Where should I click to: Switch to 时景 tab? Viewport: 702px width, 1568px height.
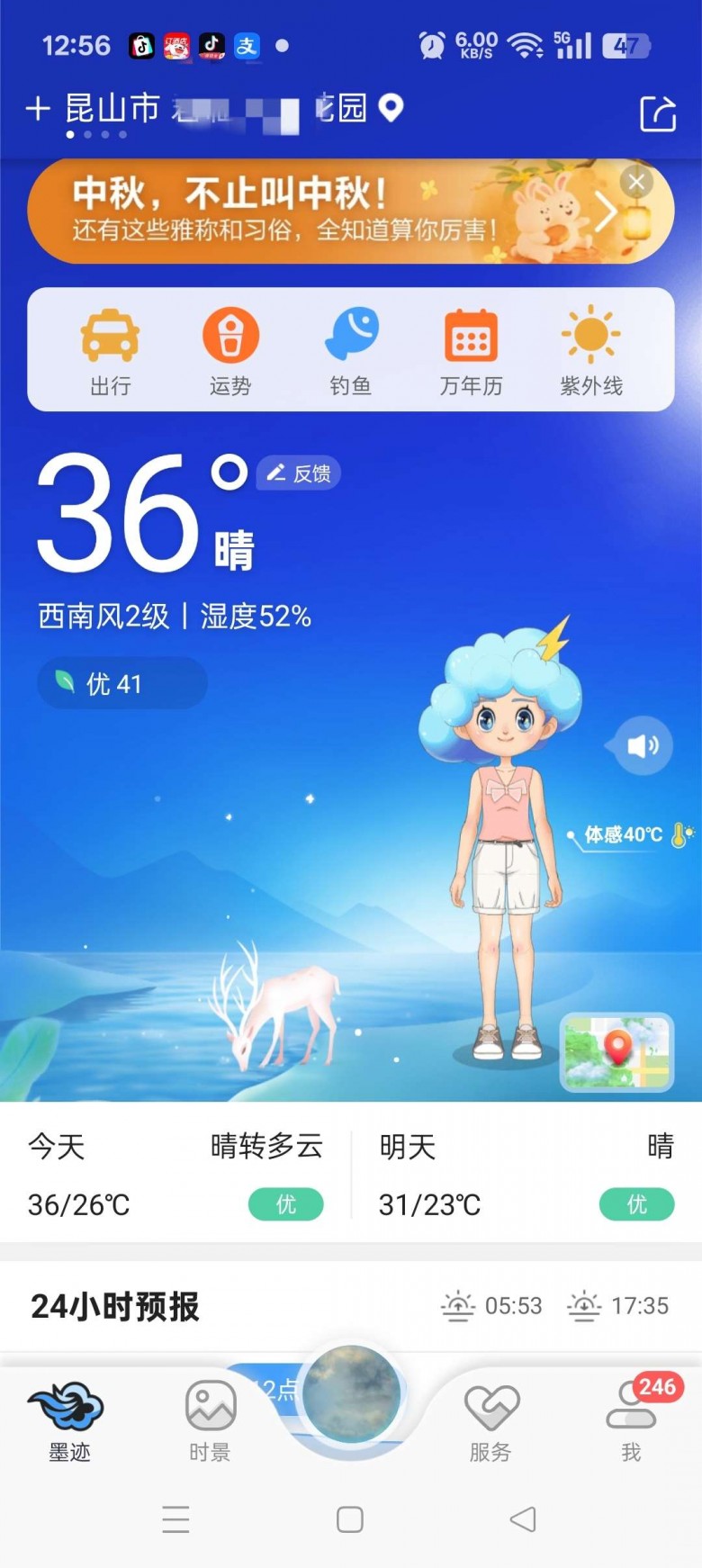click(210, 1419)
